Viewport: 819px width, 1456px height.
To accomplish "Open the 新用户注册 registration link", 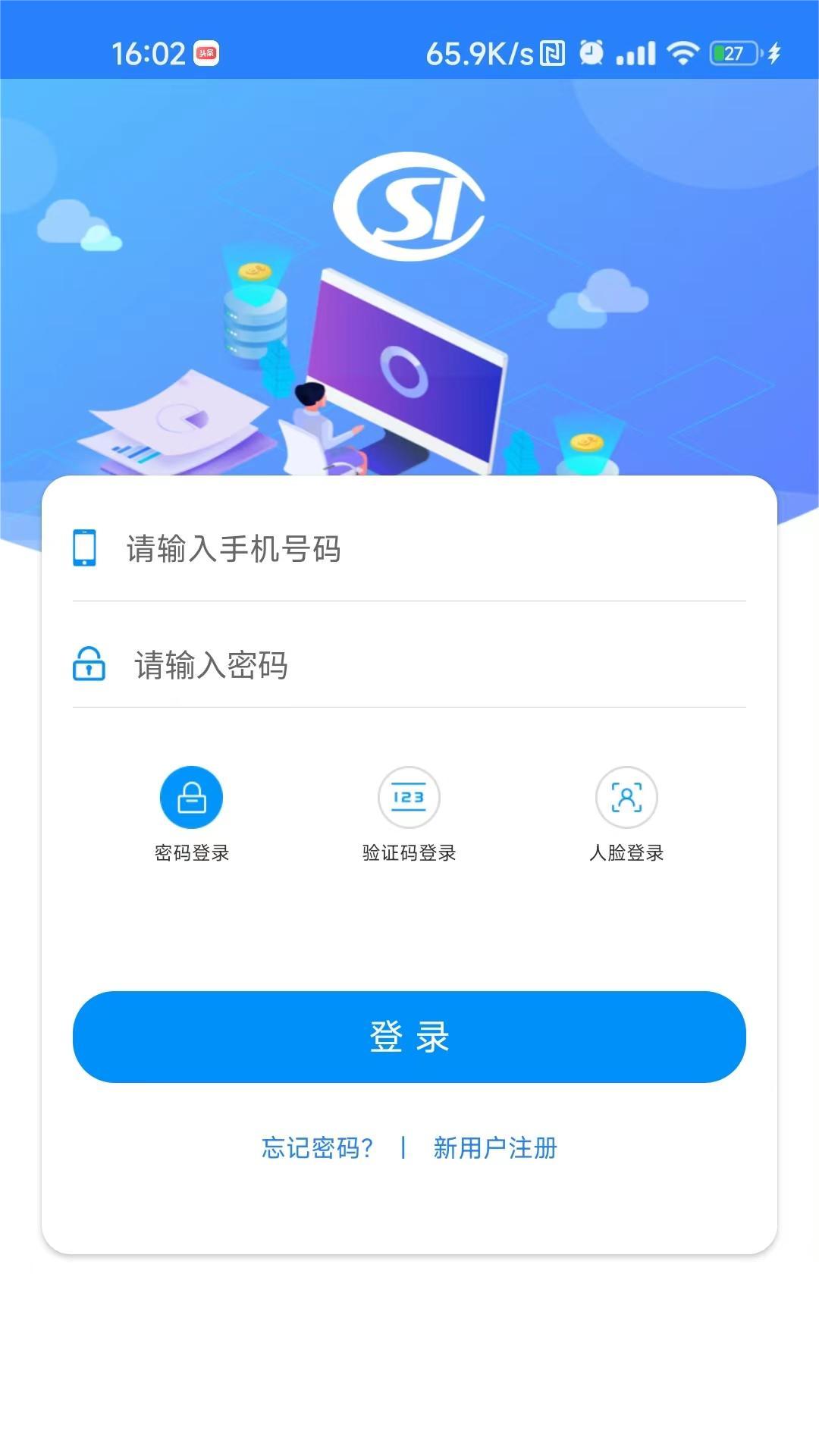I will (494, 1149).
